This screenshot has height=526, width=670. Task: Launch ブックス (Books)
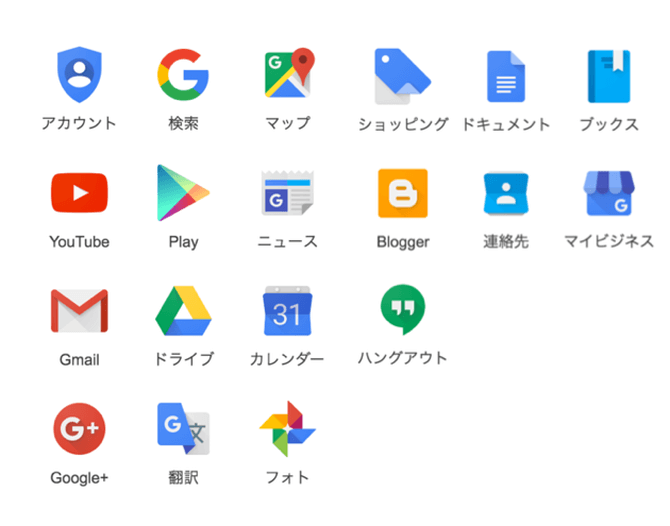tap(609, 76)
